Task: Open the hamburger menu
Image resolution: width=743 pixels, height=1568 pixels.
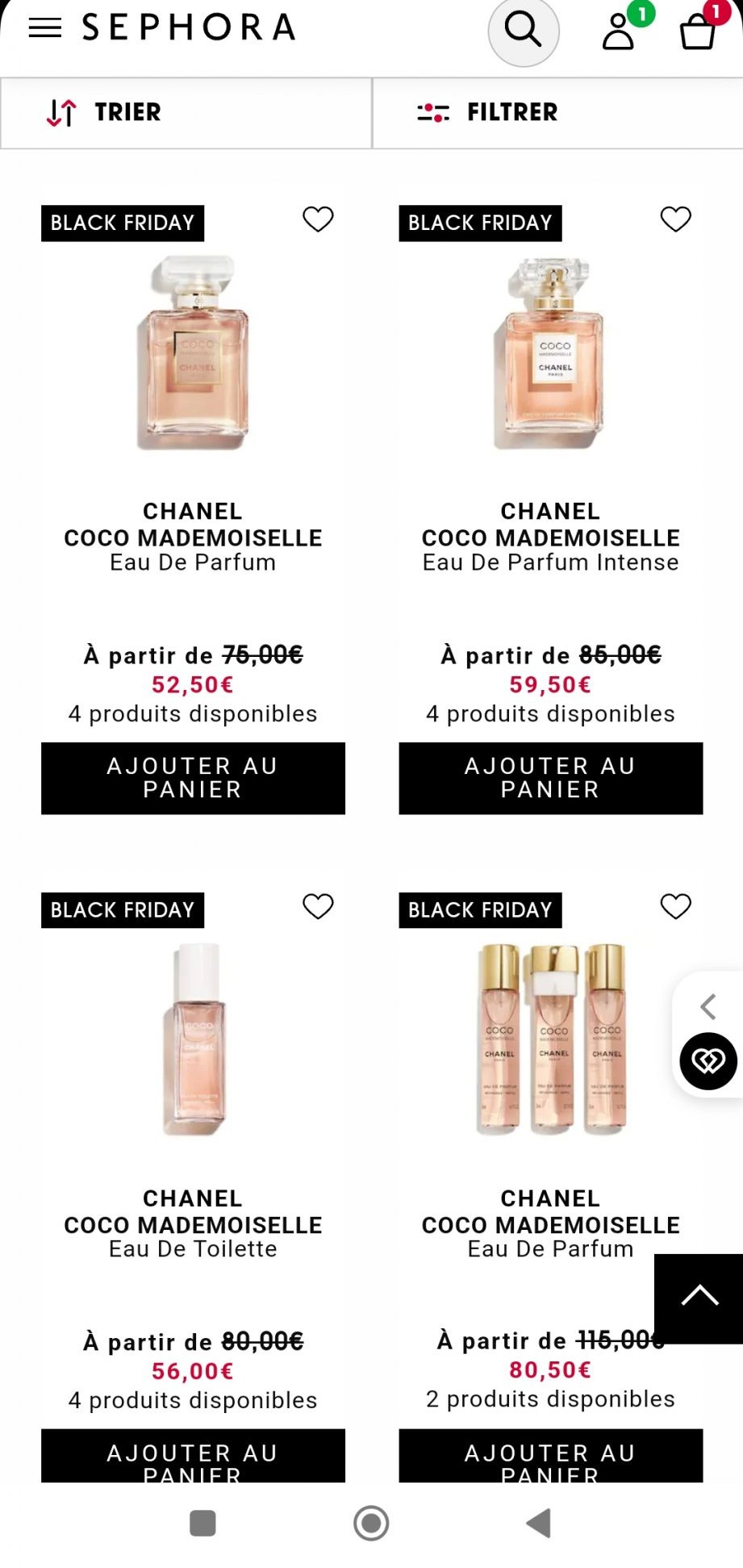Action: (x=45, y=28)
